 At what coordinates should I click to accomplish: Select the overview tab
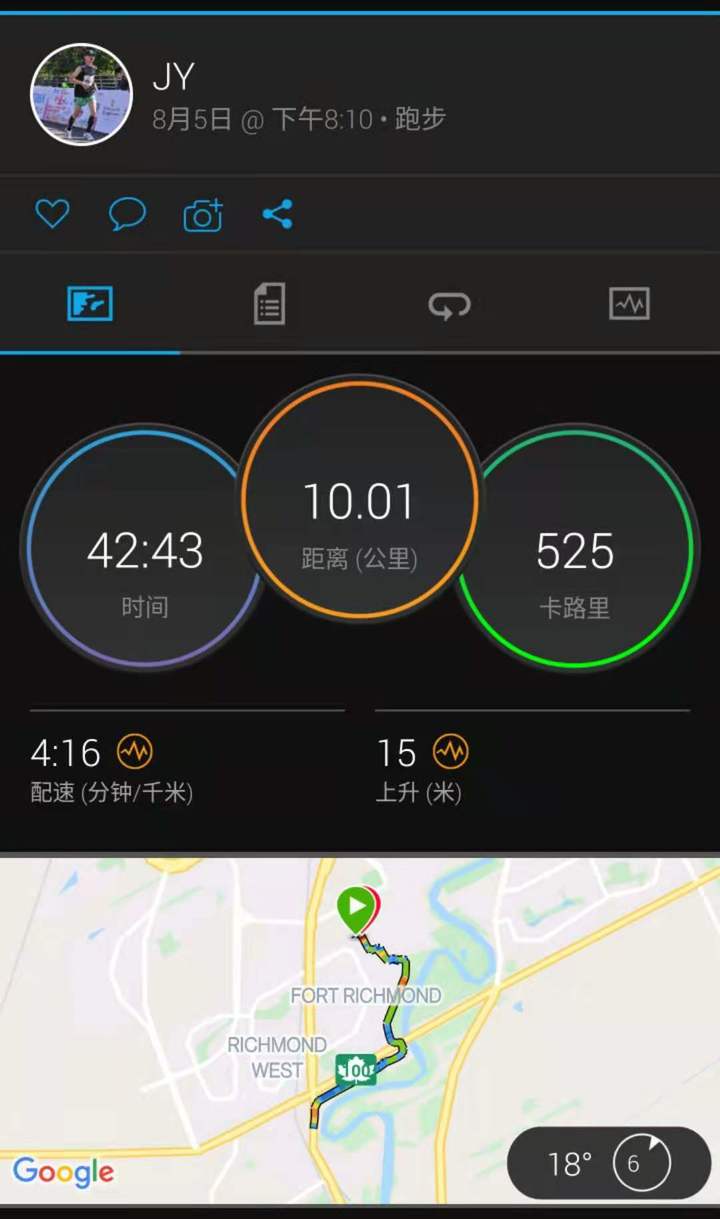(x=90, y=303)
